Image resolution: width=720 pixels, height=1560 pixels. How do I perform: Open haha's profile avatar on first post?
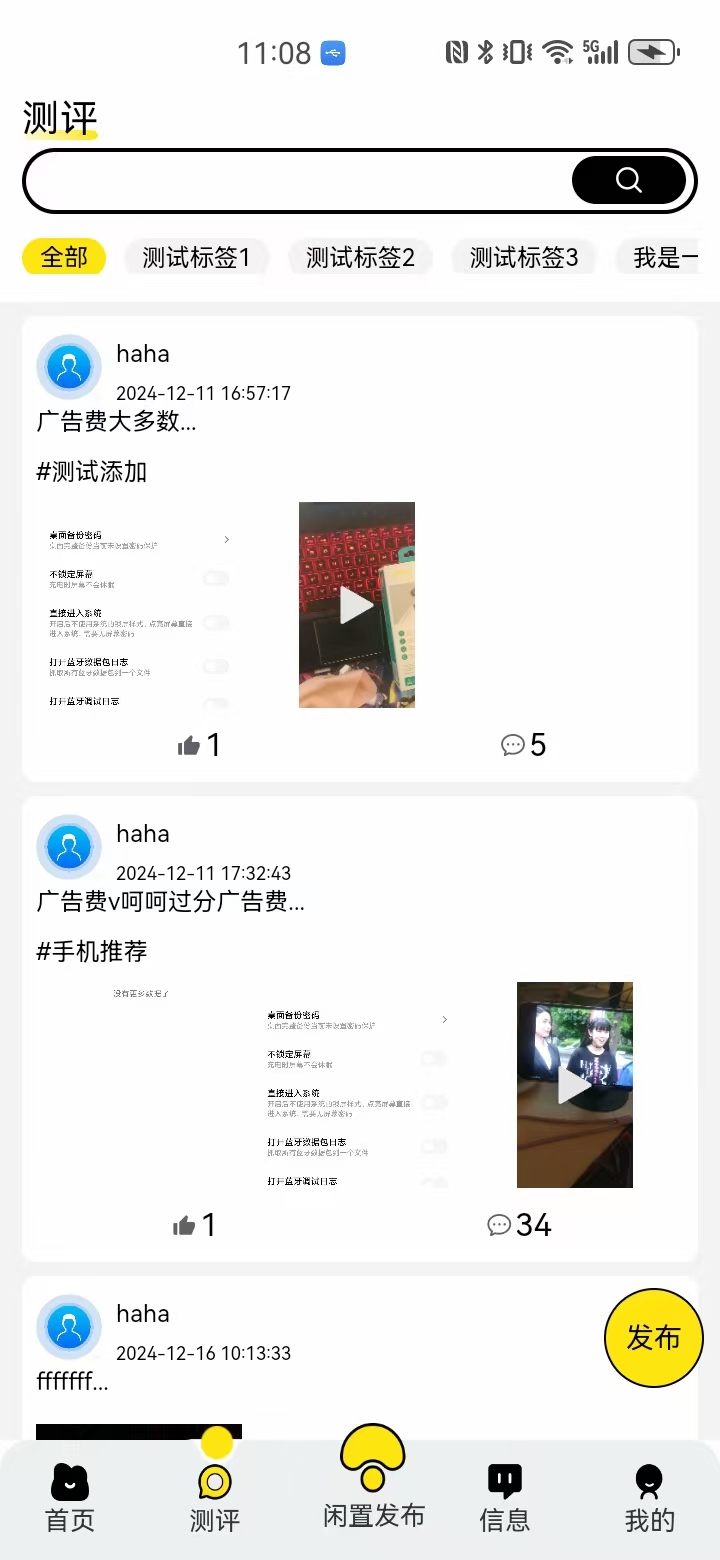(68, 367)
